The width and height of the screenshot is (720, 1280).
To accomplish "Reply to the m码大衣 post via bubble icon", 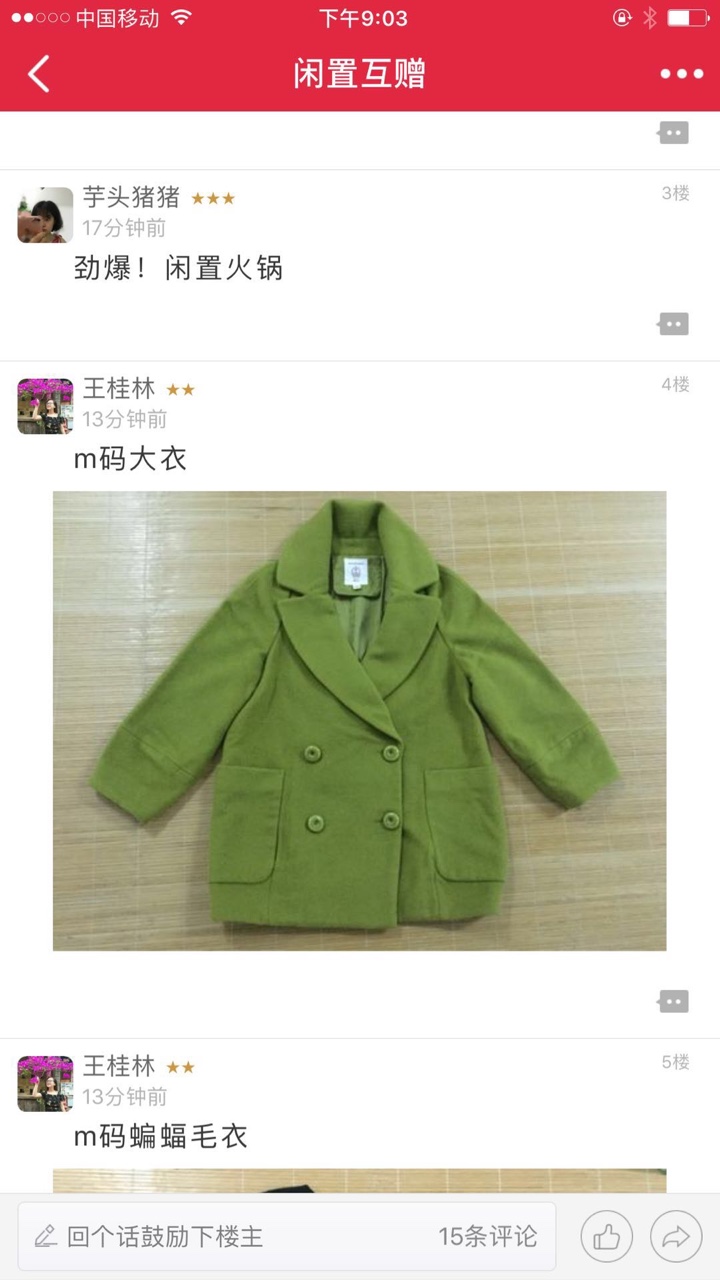I will pyautogui.click(x=674, y=1001).
